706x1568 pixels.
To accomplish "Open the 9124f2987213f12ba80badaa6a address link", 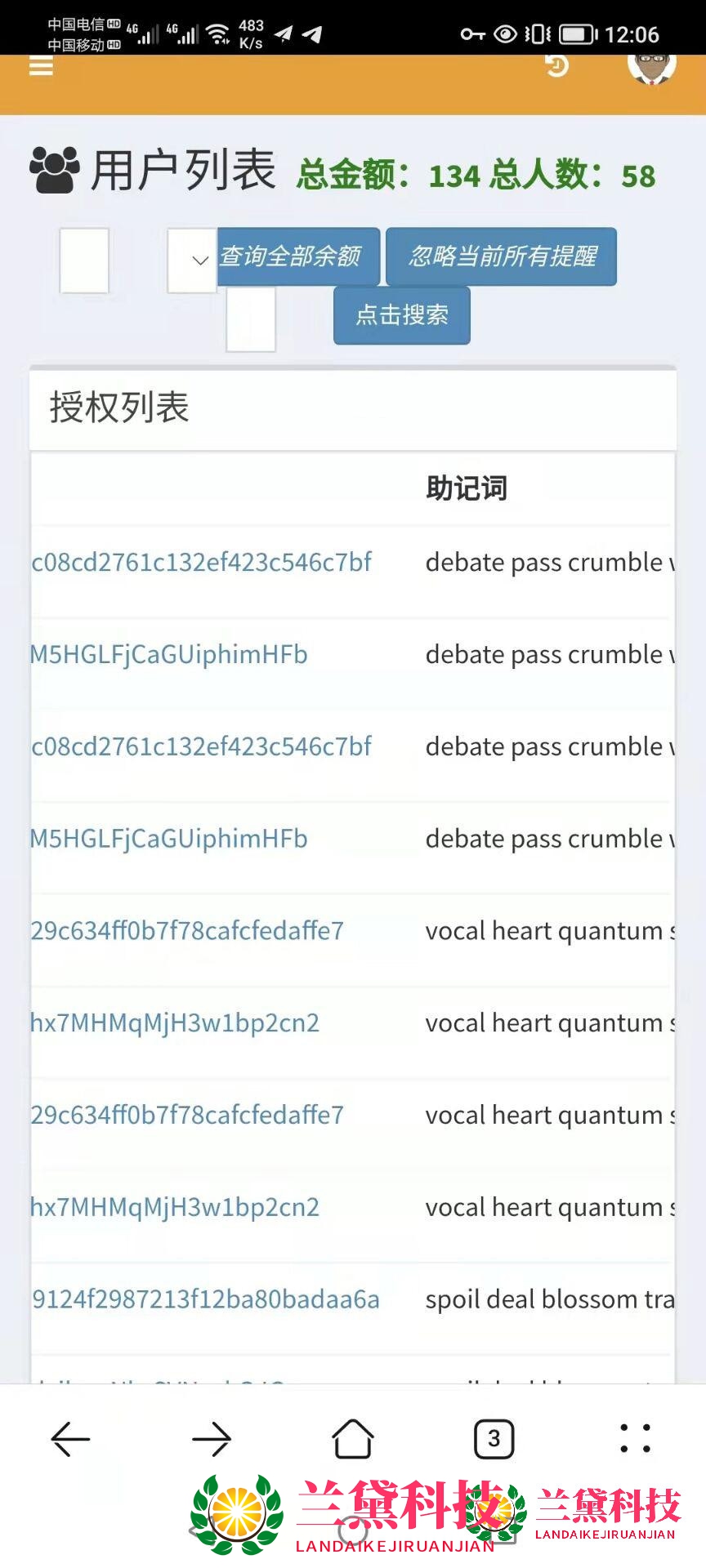I will (x=206, y=1299).
